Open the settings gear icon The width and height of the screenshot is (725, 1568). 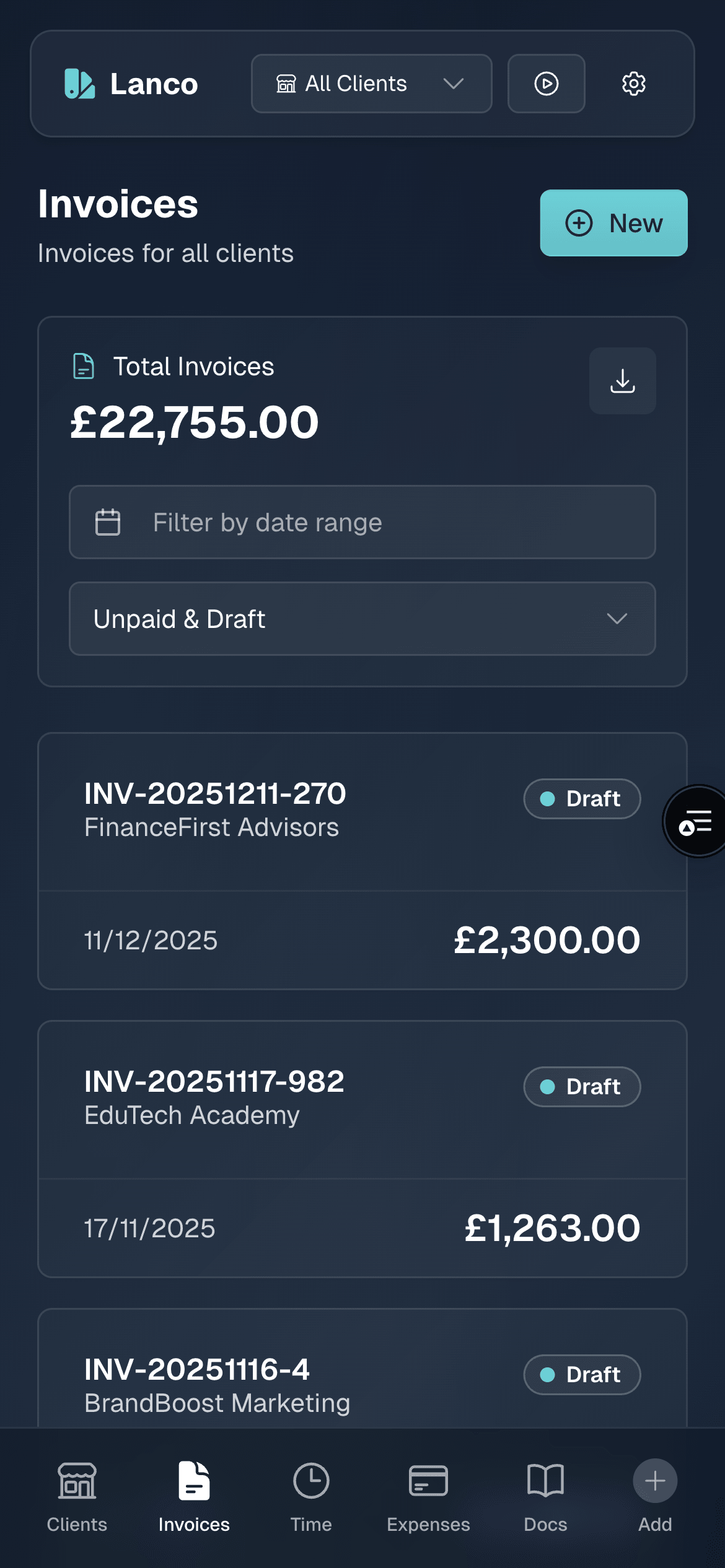pyautogui.click(x=633, y=84)
